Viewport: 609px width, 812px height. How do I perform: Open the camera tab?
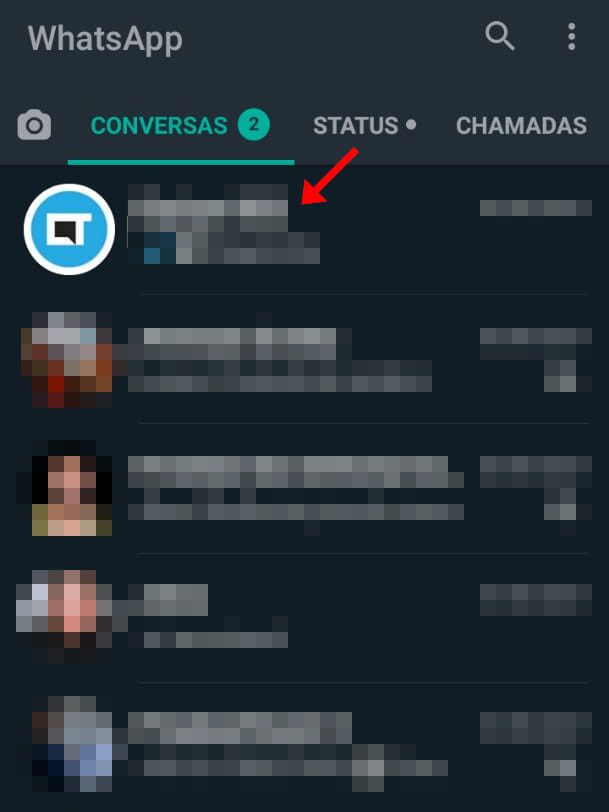[x=34, y=126]
